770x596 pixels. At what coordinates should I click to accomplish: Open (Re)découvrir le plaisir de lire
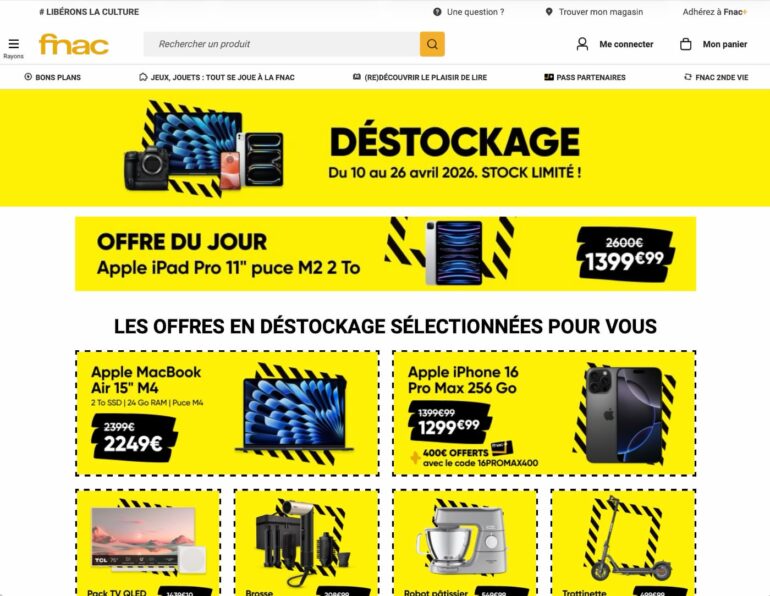coord(419,77)
